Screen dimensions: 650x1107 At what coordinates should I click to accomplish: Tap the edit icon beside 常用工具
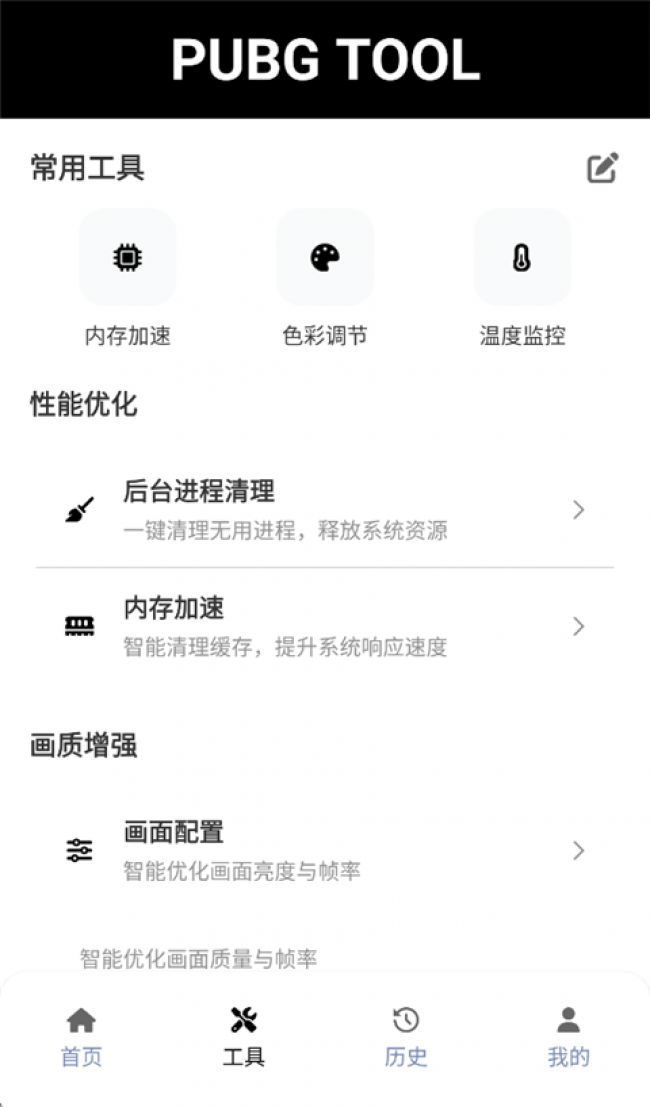coord(602,168)
